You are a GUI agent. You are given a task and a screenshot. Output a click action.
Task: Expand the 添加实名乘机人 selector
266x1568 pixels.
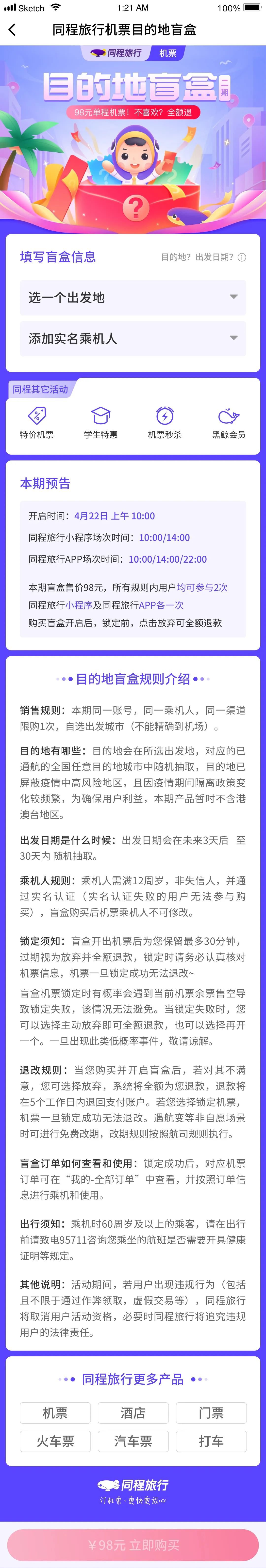(x=133, y=338)
